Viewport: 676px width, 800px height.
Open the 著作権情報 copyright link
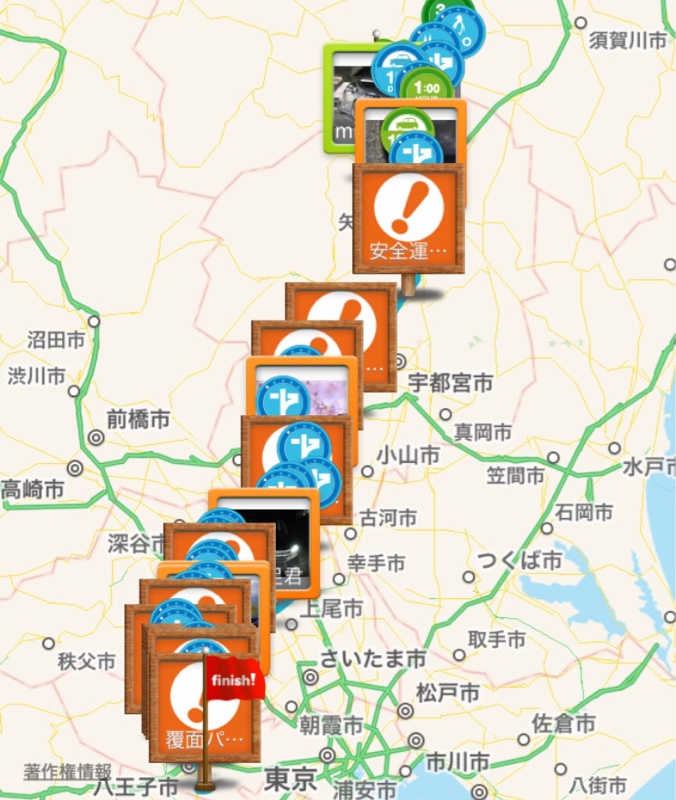(x=68, y=772)
